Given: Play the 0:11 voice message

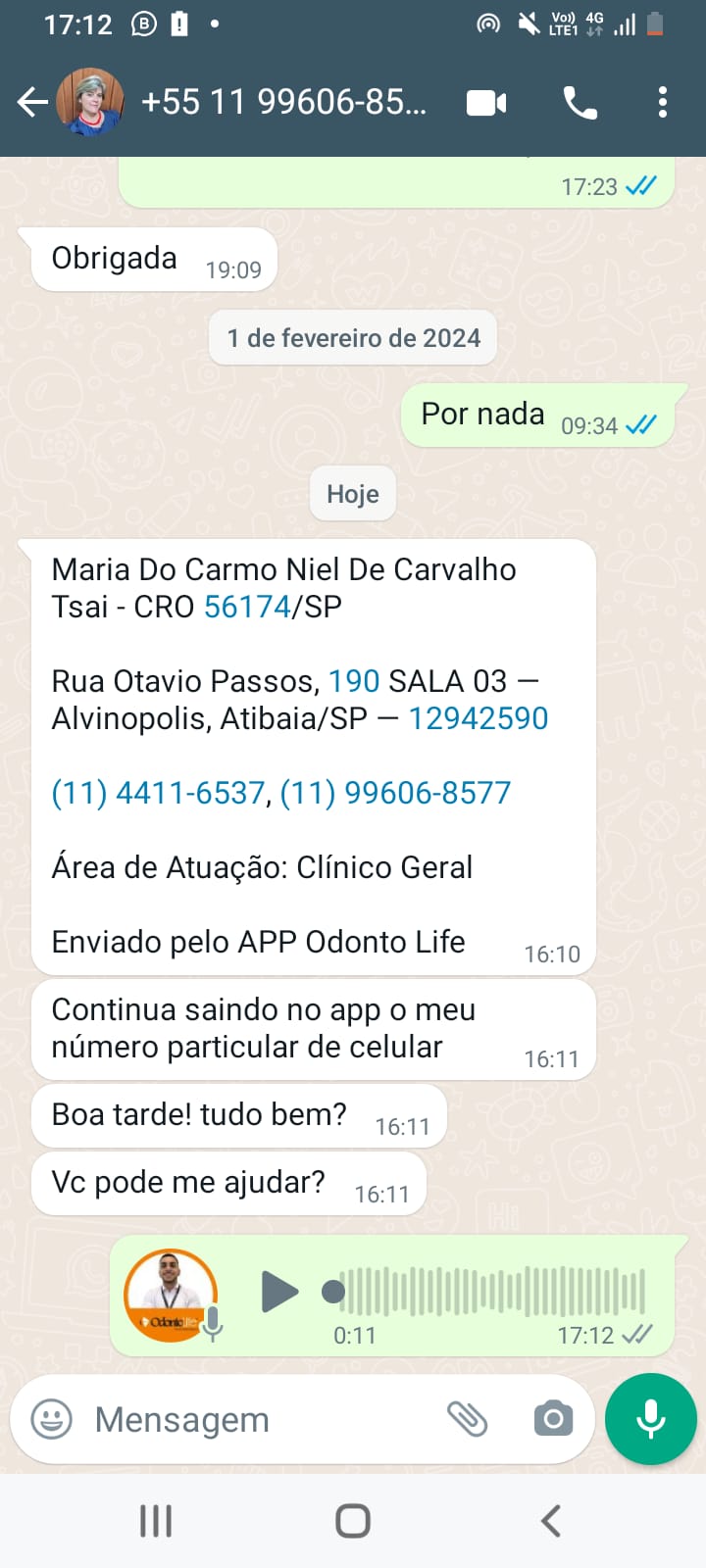Looking at the screenshot, I should coord(279,1292).
